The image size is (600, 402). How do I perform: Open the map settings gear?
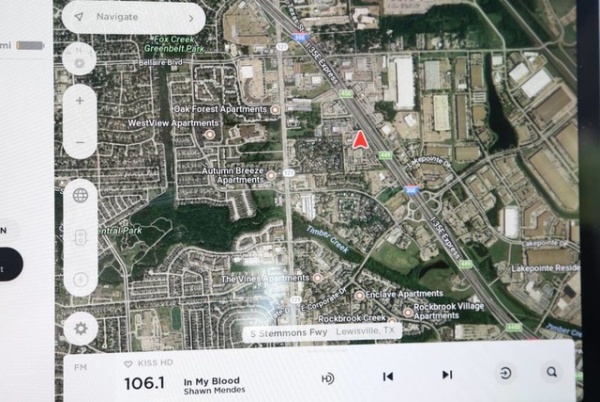pos(80,327)
